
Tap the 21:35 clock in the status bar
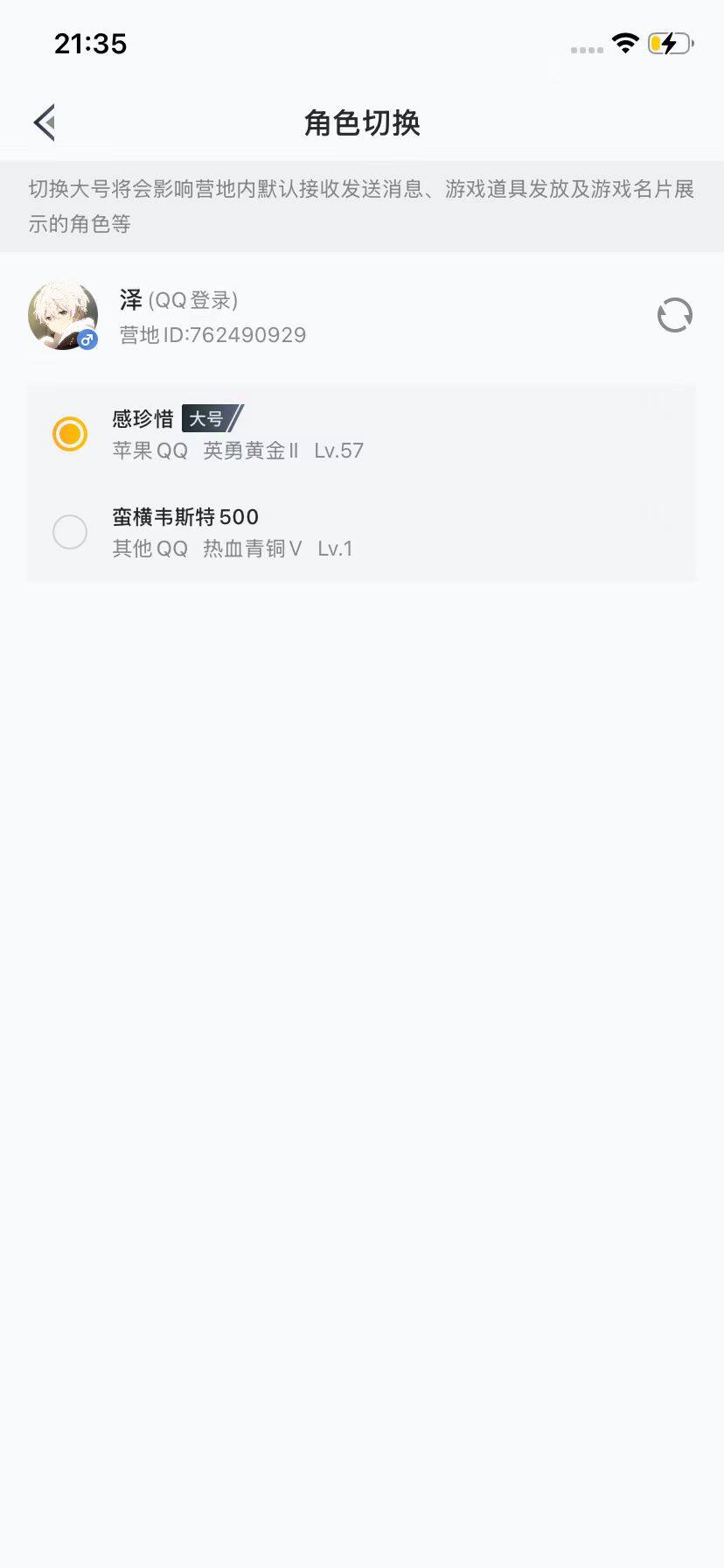[91, 44]
